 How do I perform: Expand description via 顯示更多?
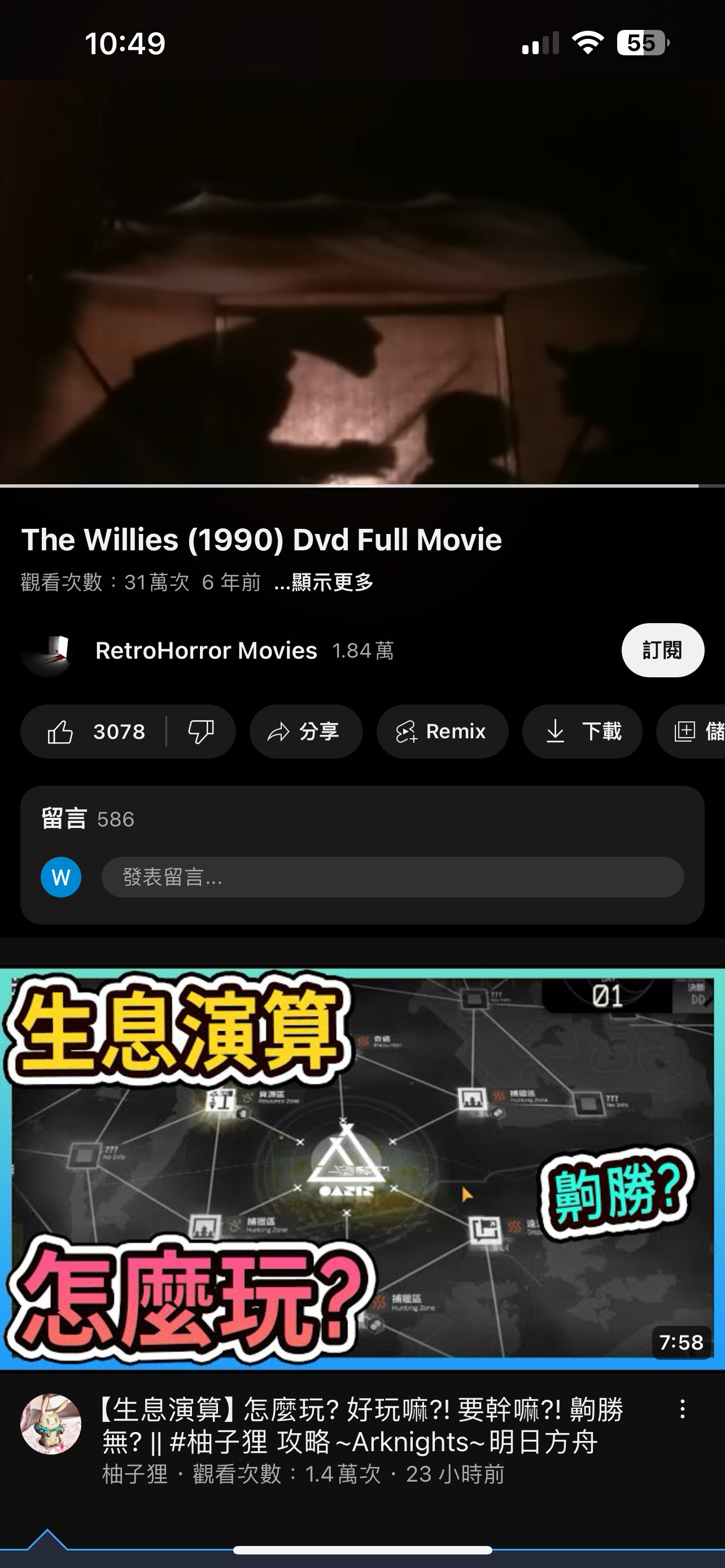324,582
